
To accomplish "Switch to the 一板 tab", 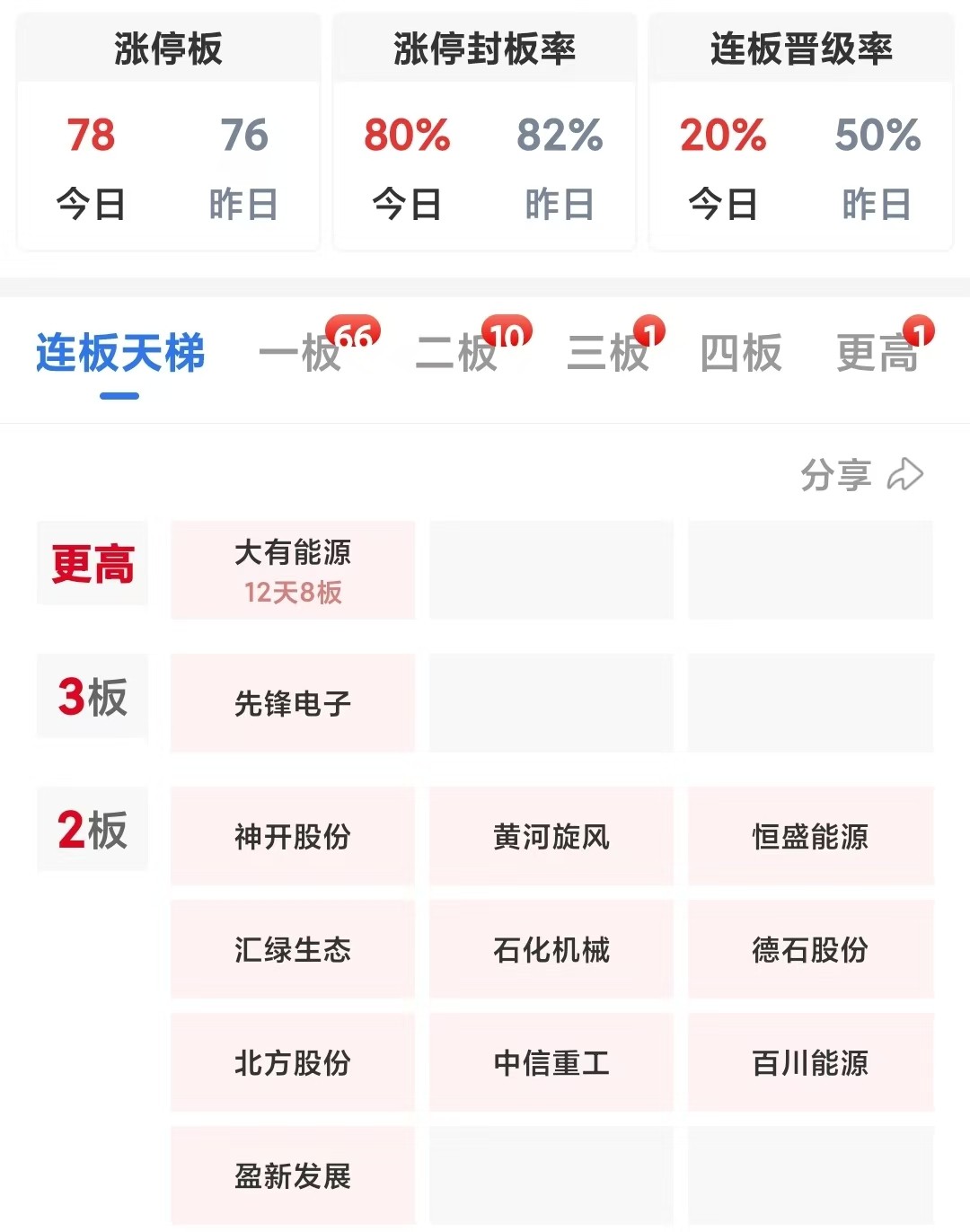I will click(x=300, y=353).
